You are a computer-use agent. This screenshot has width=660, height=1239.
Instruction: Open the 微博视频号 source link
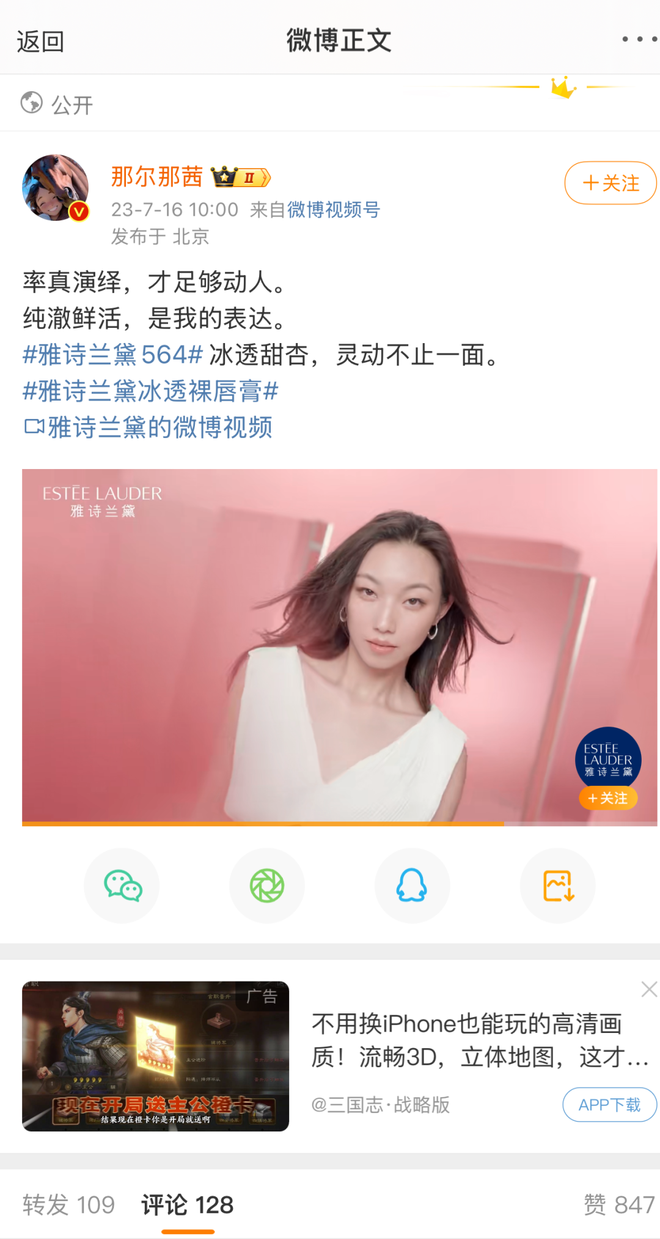tap(334, 210)
